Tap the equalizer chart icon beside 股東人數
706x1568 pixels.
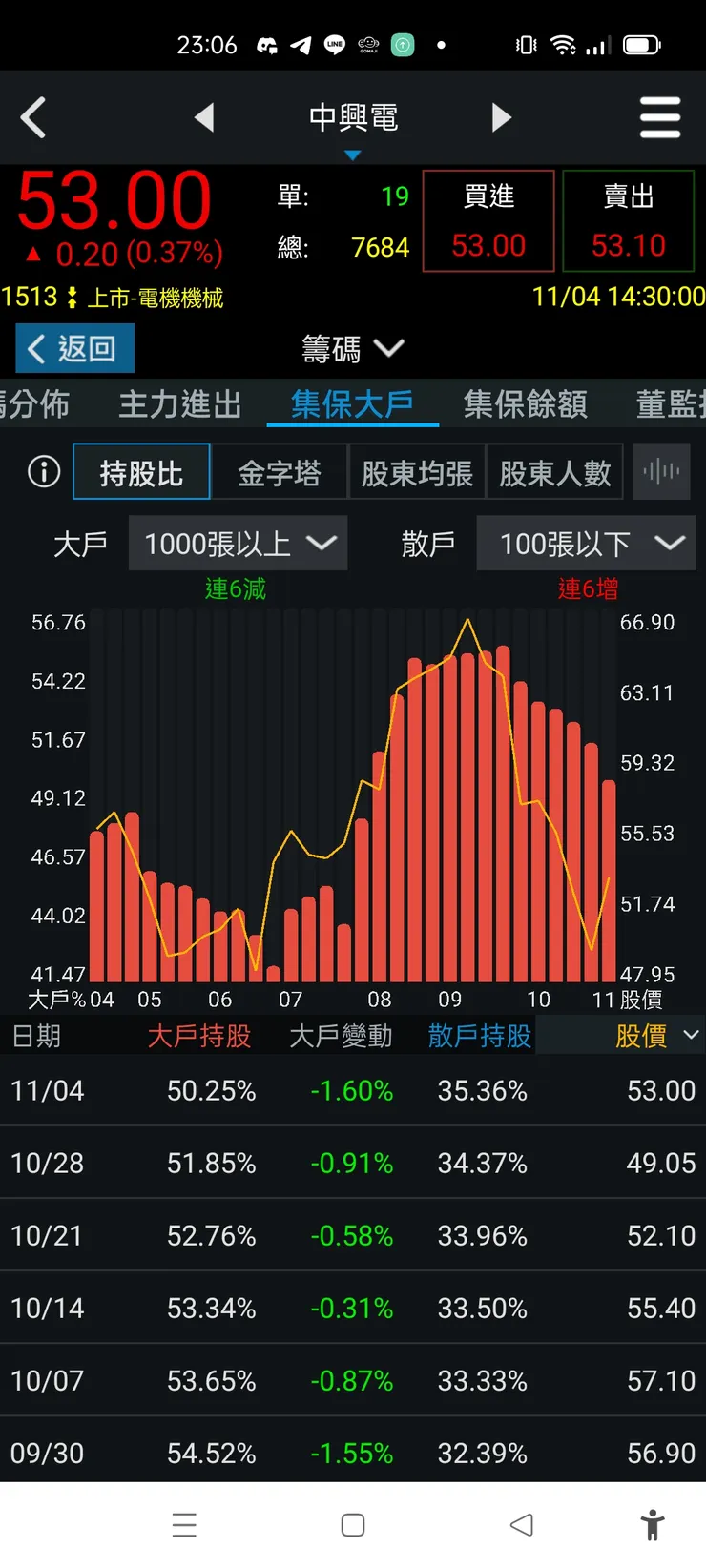pos(661,471)
